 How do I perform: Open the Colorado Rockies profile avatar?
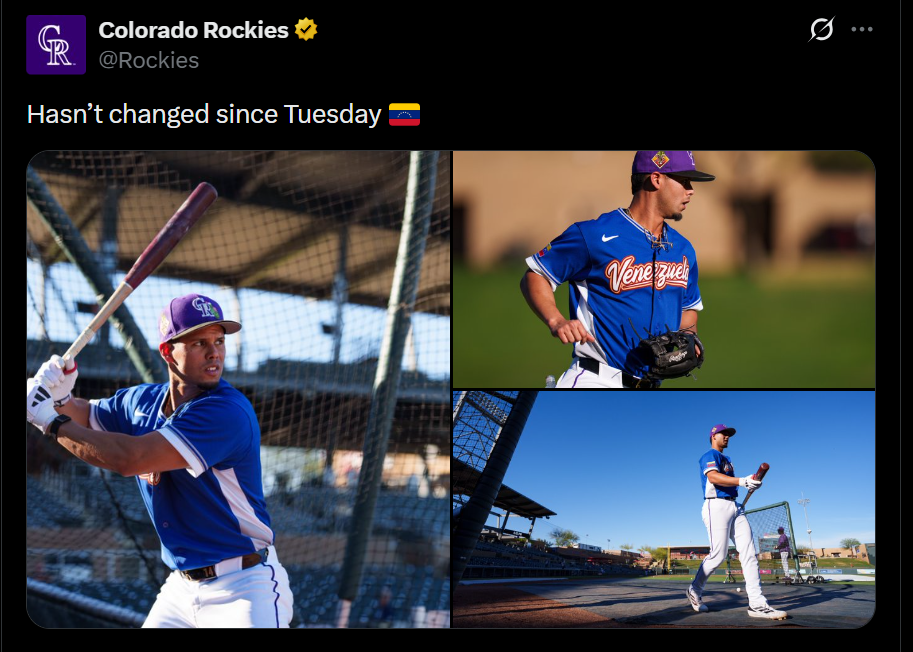click(56, 45)
